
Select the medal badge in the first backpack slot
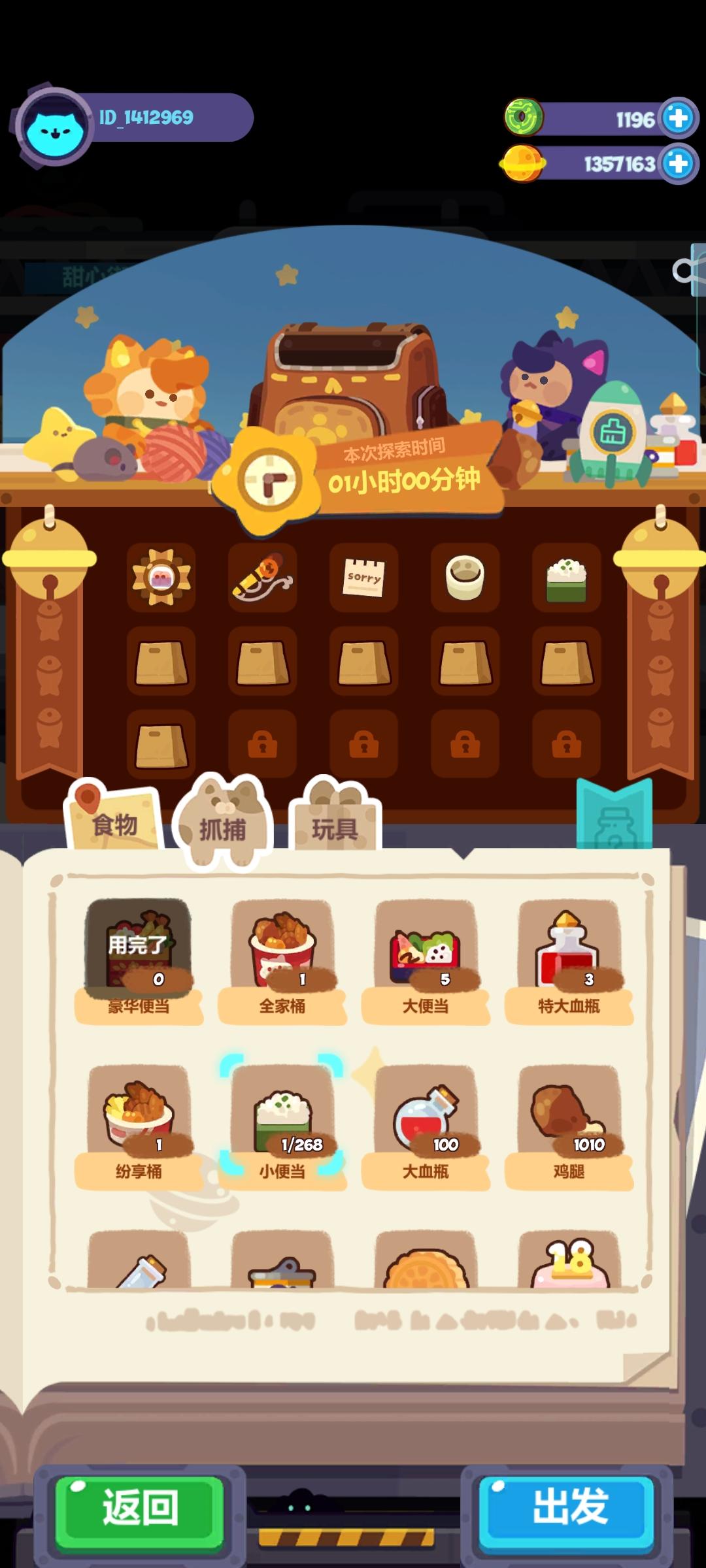coord(160,578)
